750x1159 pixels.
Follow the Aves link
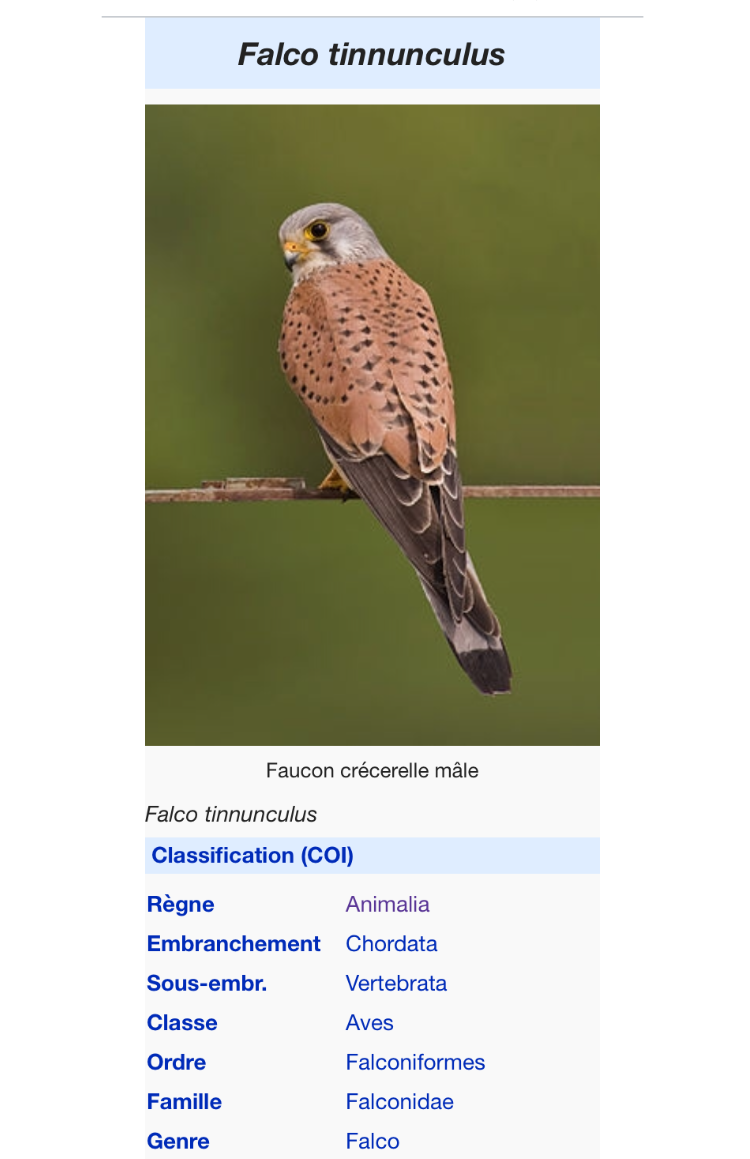tap(370, 1023)
